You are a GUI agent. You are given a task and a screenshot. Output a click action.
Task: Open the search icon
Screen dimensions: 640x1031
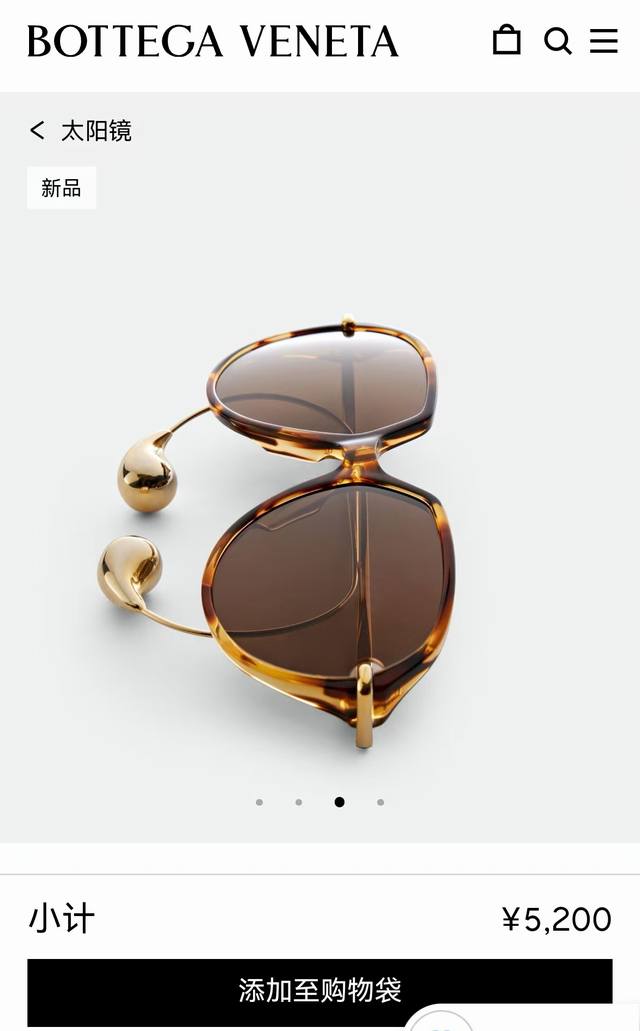click(557, 41)
